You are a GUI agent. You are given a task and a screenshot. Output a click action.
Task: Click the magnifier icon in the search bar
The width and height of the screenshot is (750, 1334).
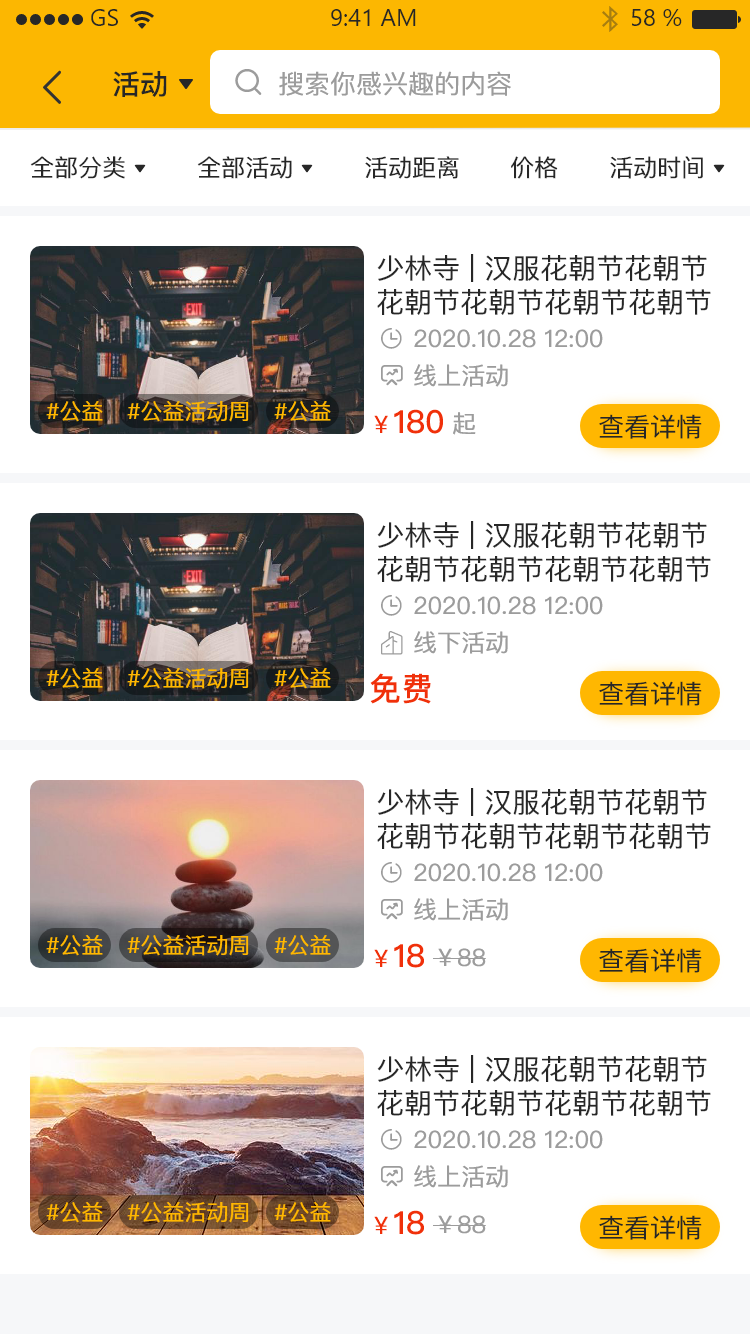pos(247,82)
